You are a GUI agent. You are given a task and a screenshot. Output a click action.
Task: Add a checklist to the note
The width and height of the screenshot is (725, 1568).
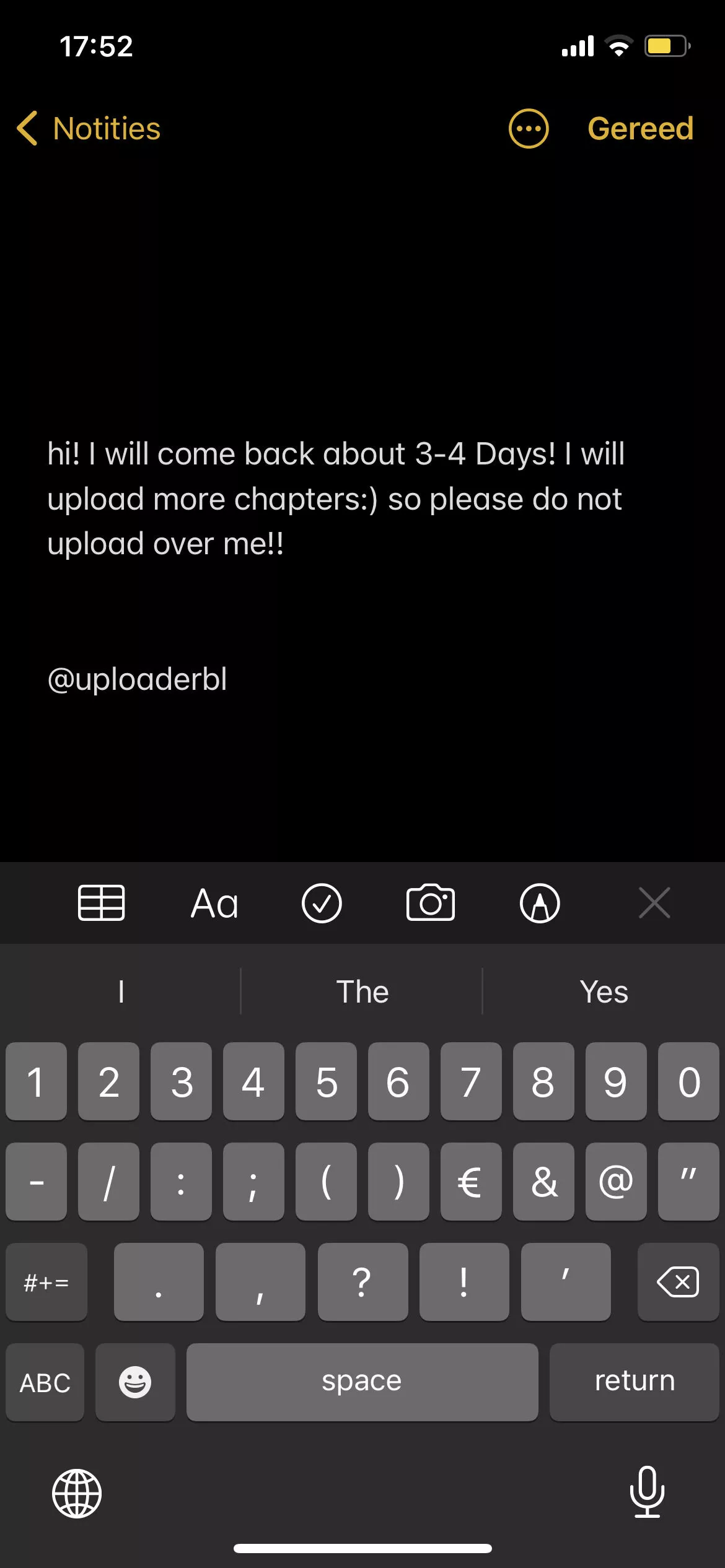point(322,903)
